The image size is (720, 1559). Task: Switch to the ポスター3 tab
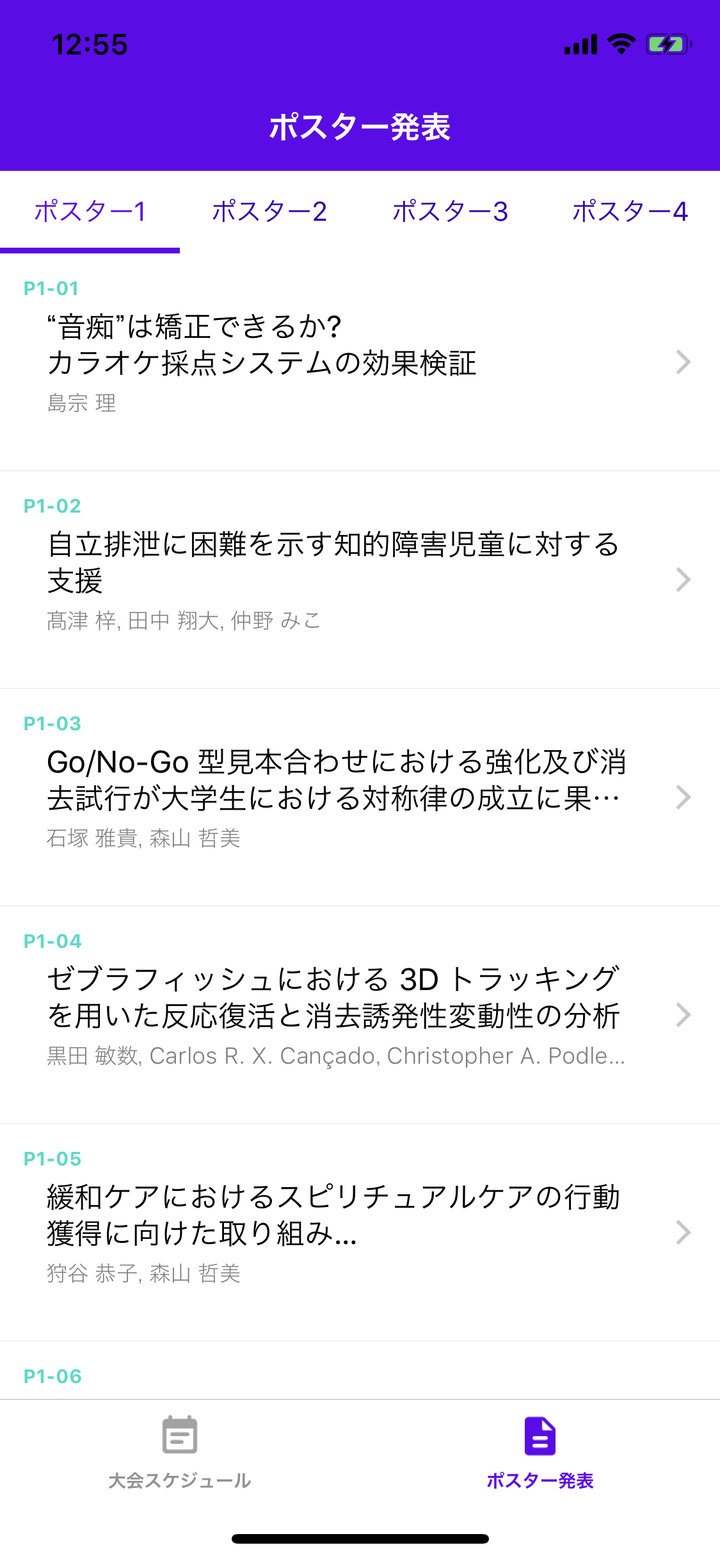[450, 211]
